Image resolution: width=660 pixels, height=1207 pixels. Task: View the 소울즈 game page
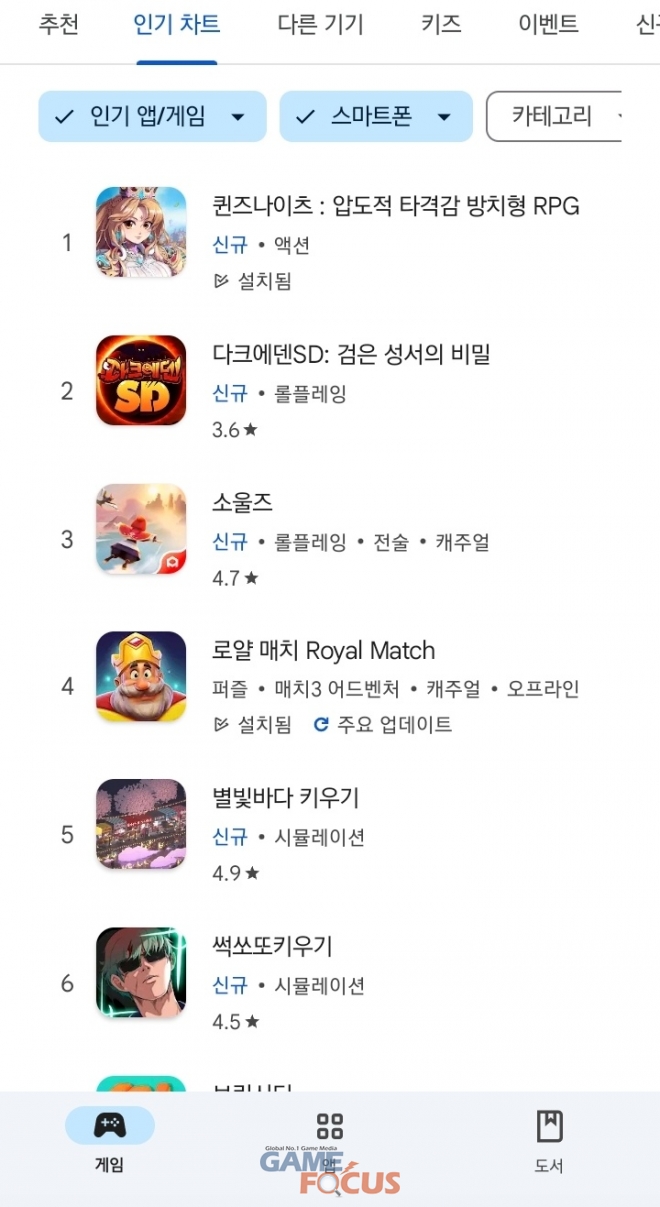point(243,502)
